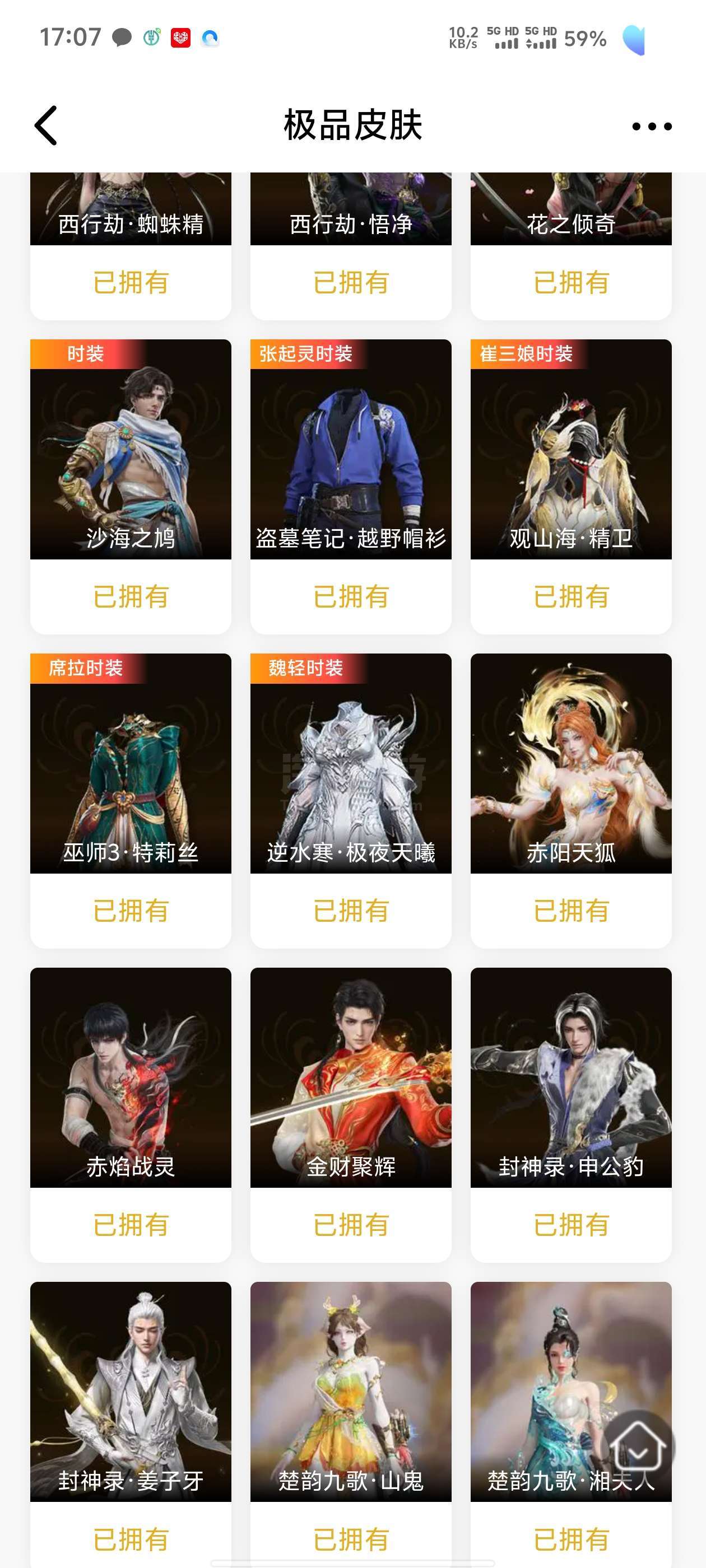This screenshot has height=1568, width=706.
Task: Tap the 赤阳天狐 skin card
Action: click(571, 764)
